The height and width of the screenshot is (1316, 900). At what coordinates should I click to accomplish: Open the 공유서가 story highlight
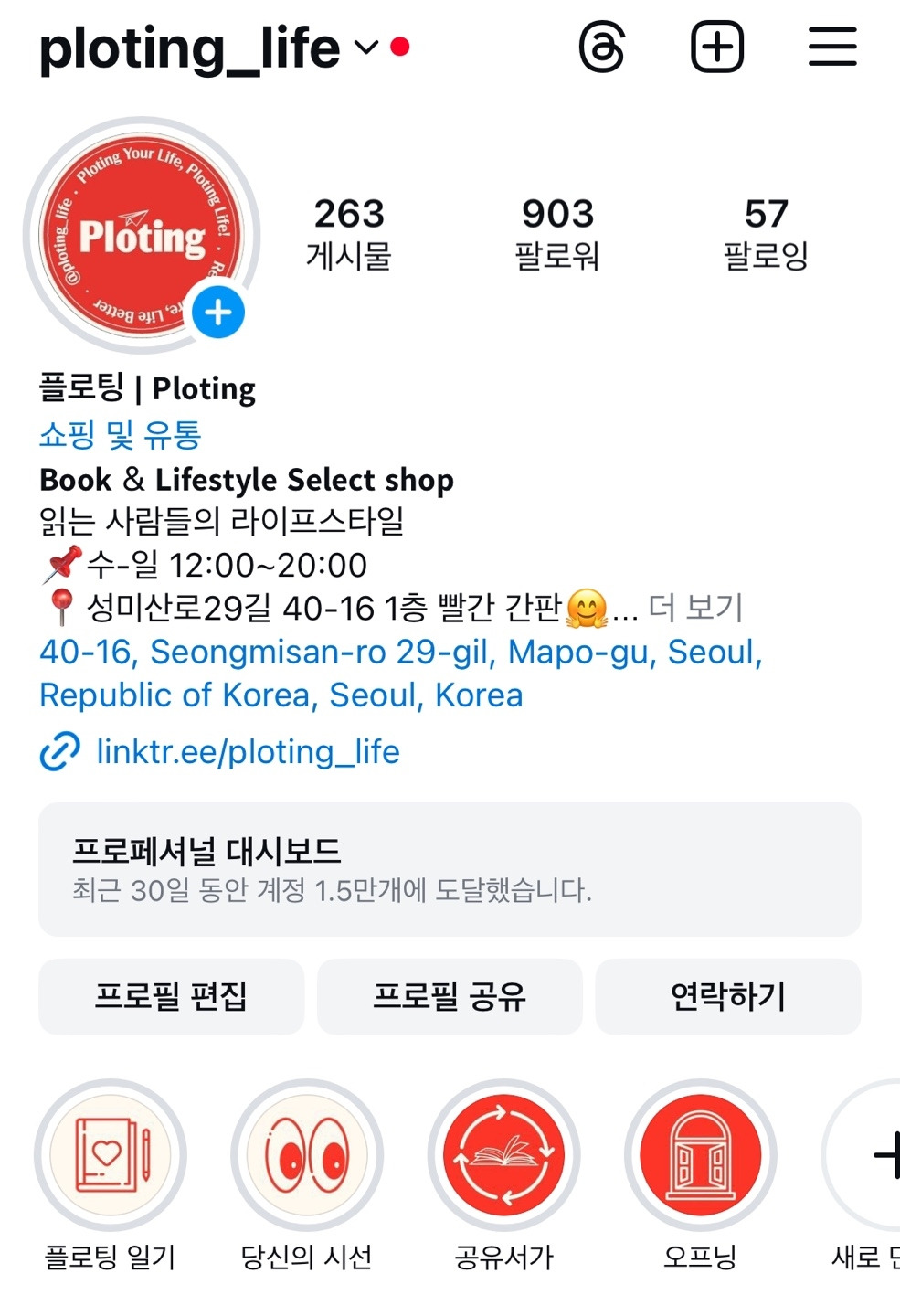click(x=503, y=1156)
